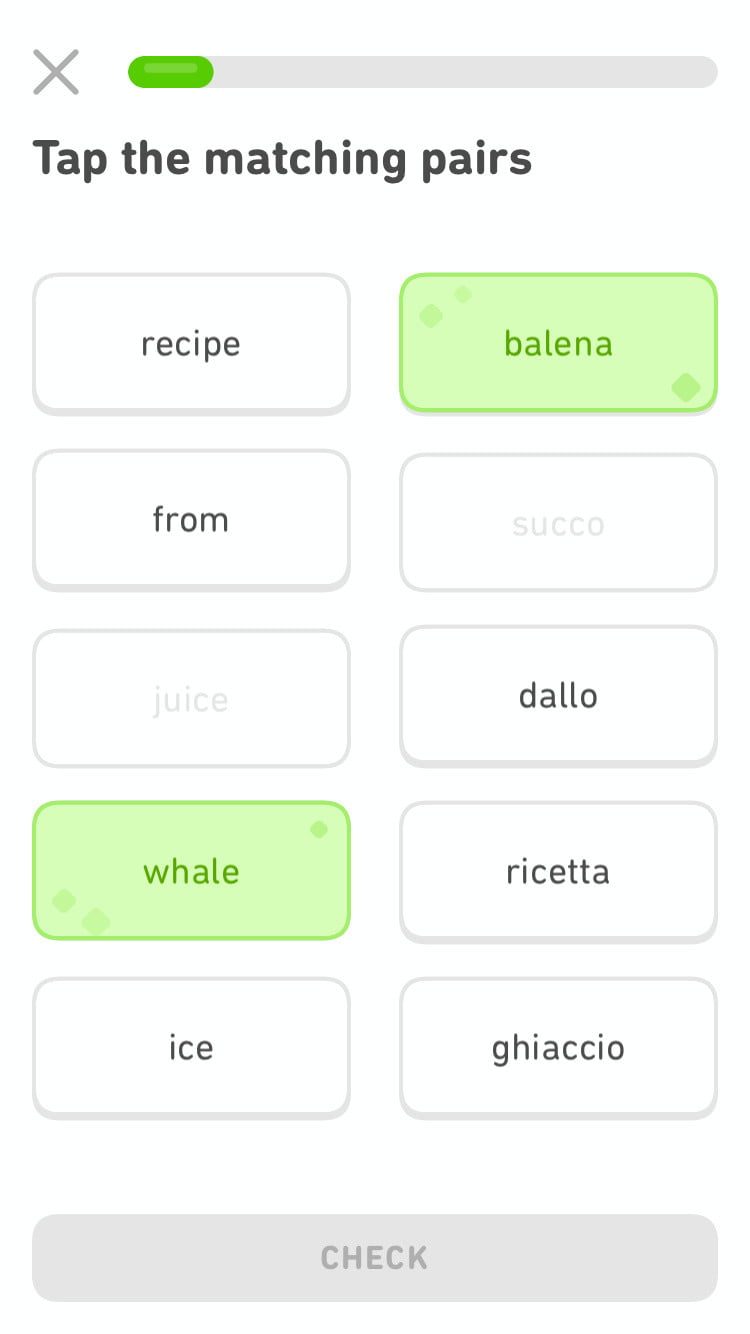
Task: Close the lesson with the X icon
Action: click(56, 72)
